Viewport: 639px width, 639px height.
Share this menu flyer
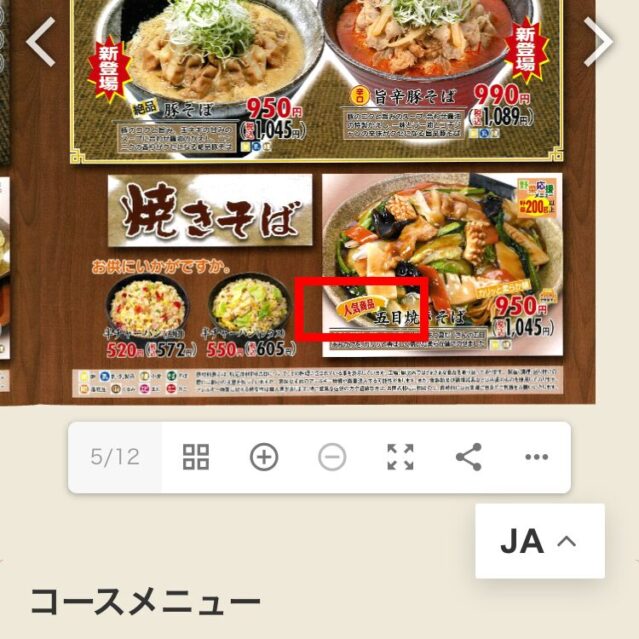pyautogui.click(x=468, y=458)
